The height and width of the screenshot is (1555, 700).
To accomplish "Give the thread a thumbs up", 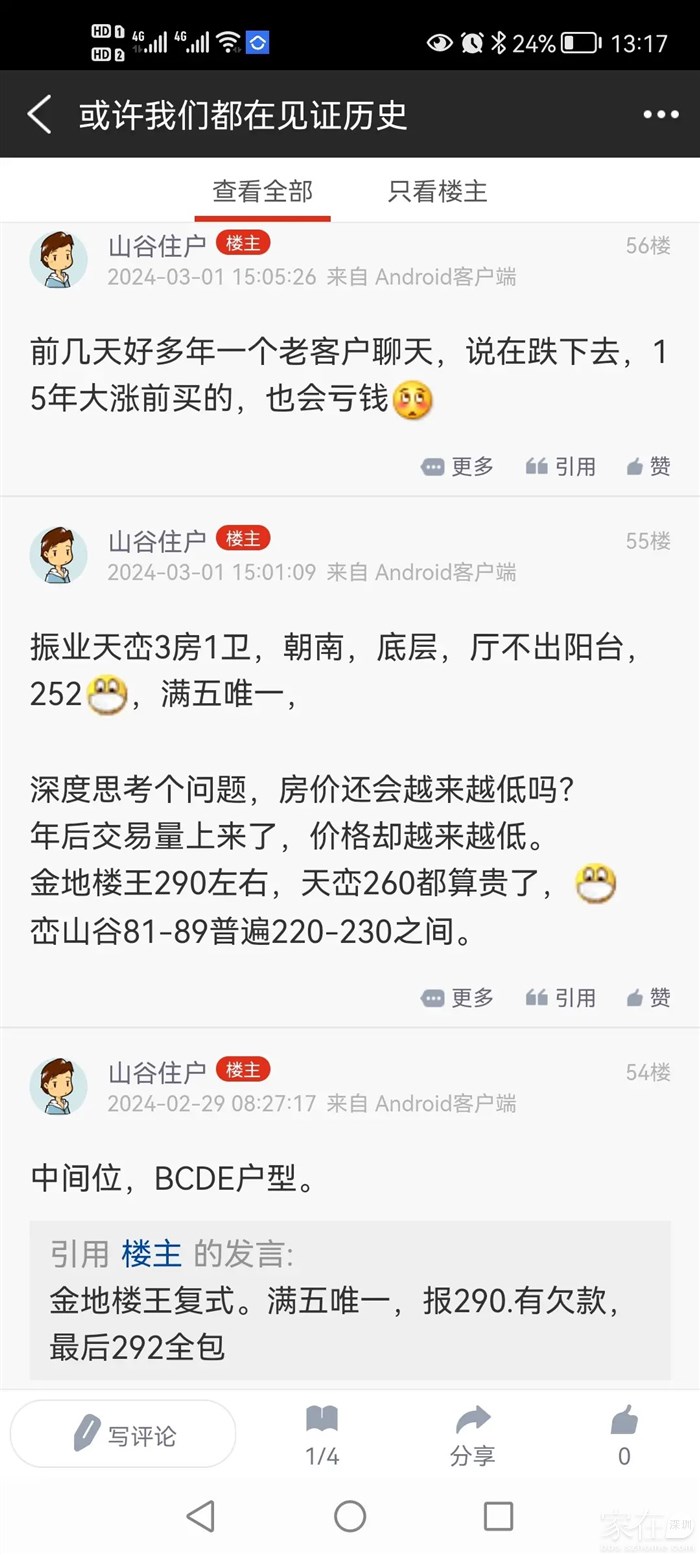I will tap(624, 1435).
